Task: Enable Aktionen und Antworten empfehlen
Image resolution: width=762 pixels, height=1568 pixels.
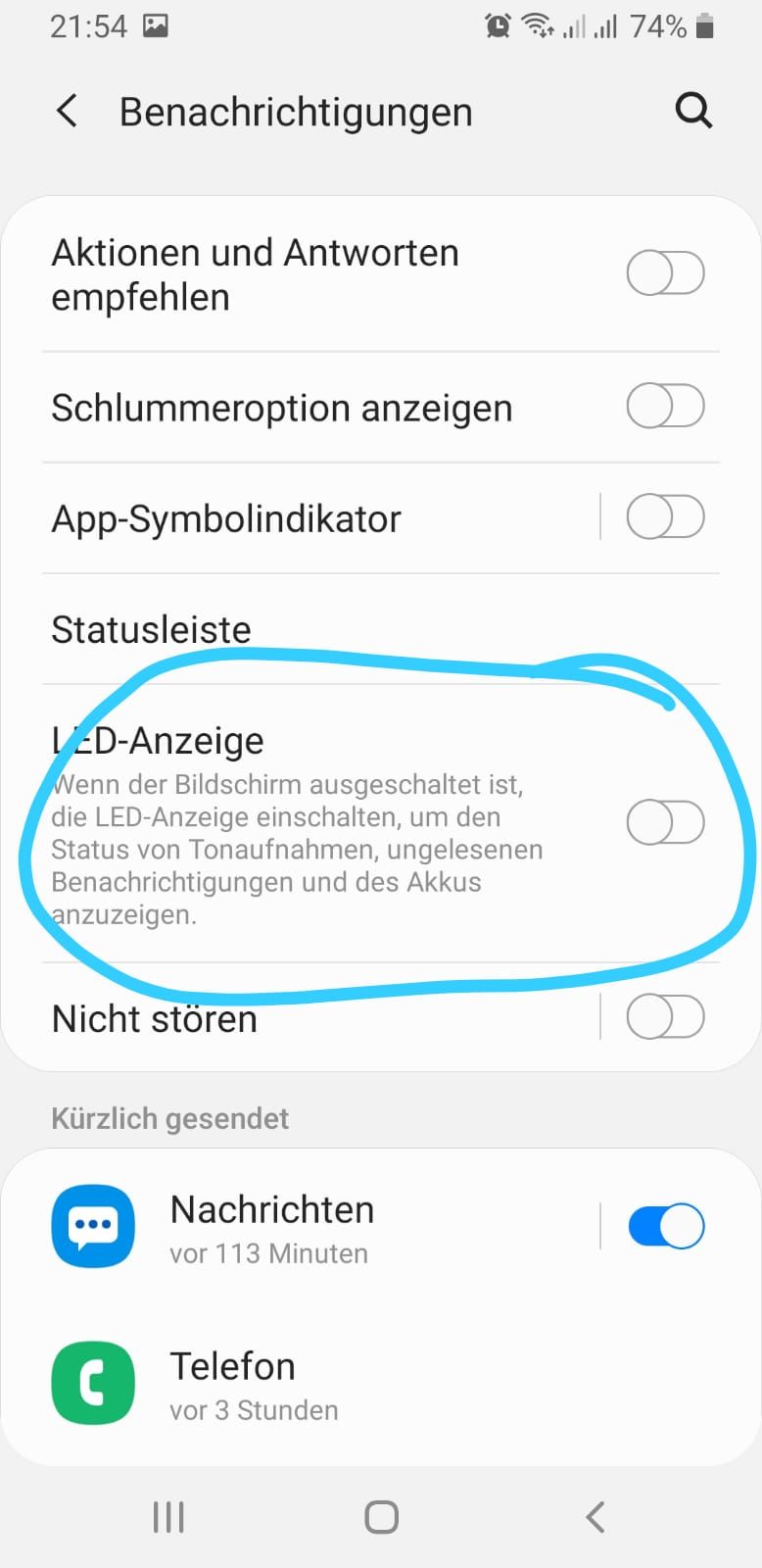Action: pos(665,273)
